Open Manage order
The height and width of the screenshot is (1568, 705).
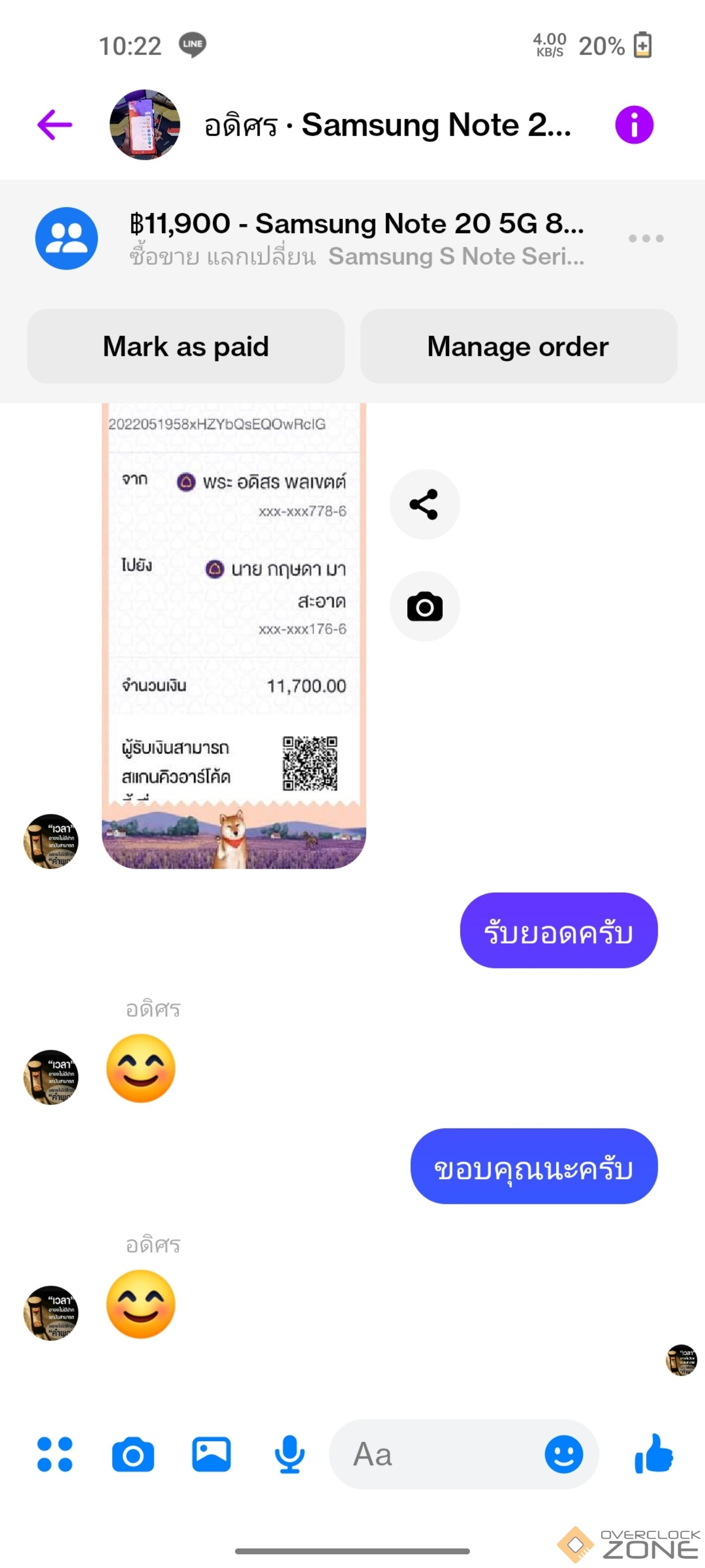pyautogui.click(x=517, y=346)
